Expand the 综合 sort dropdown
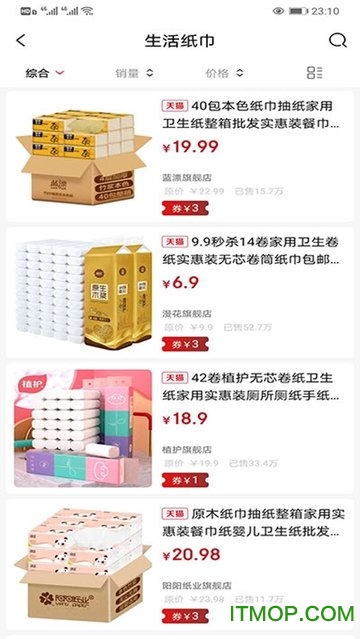Screen dimensions: 360x639 (45, 73)
